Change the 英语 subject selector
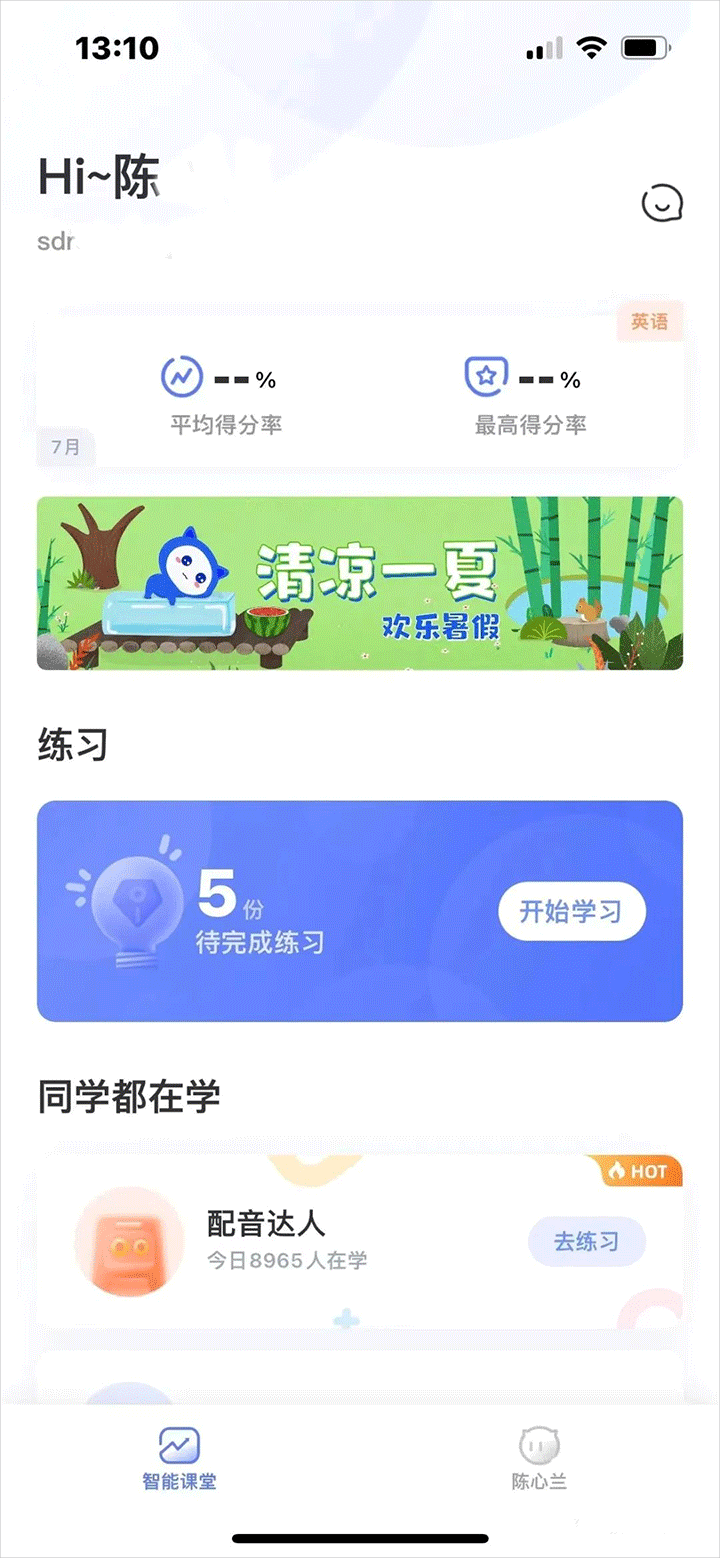Screen dimensions: 720x1558 click(649, 323)
